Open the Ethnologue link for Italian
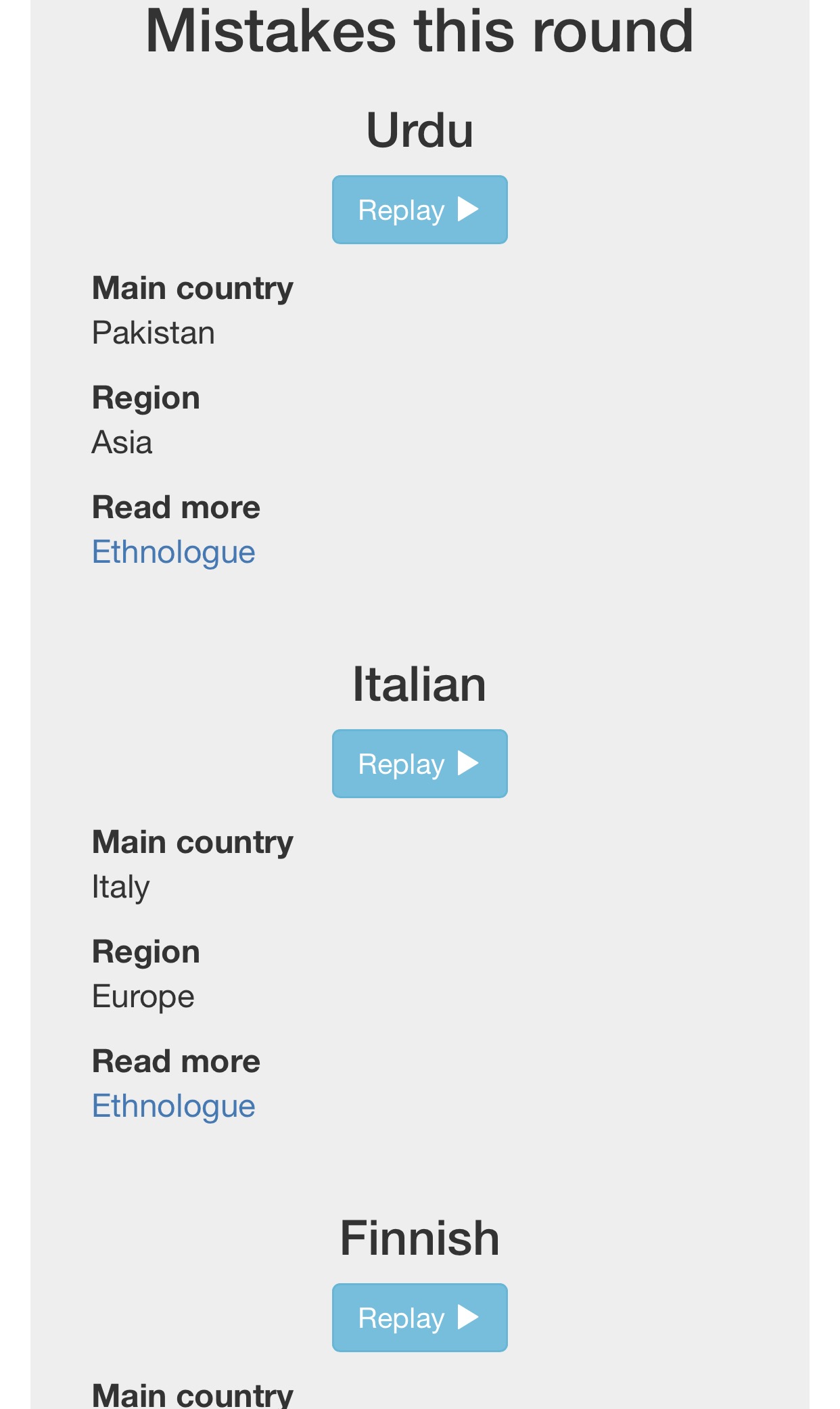The image size is (840, 1409). (174, 1106)
